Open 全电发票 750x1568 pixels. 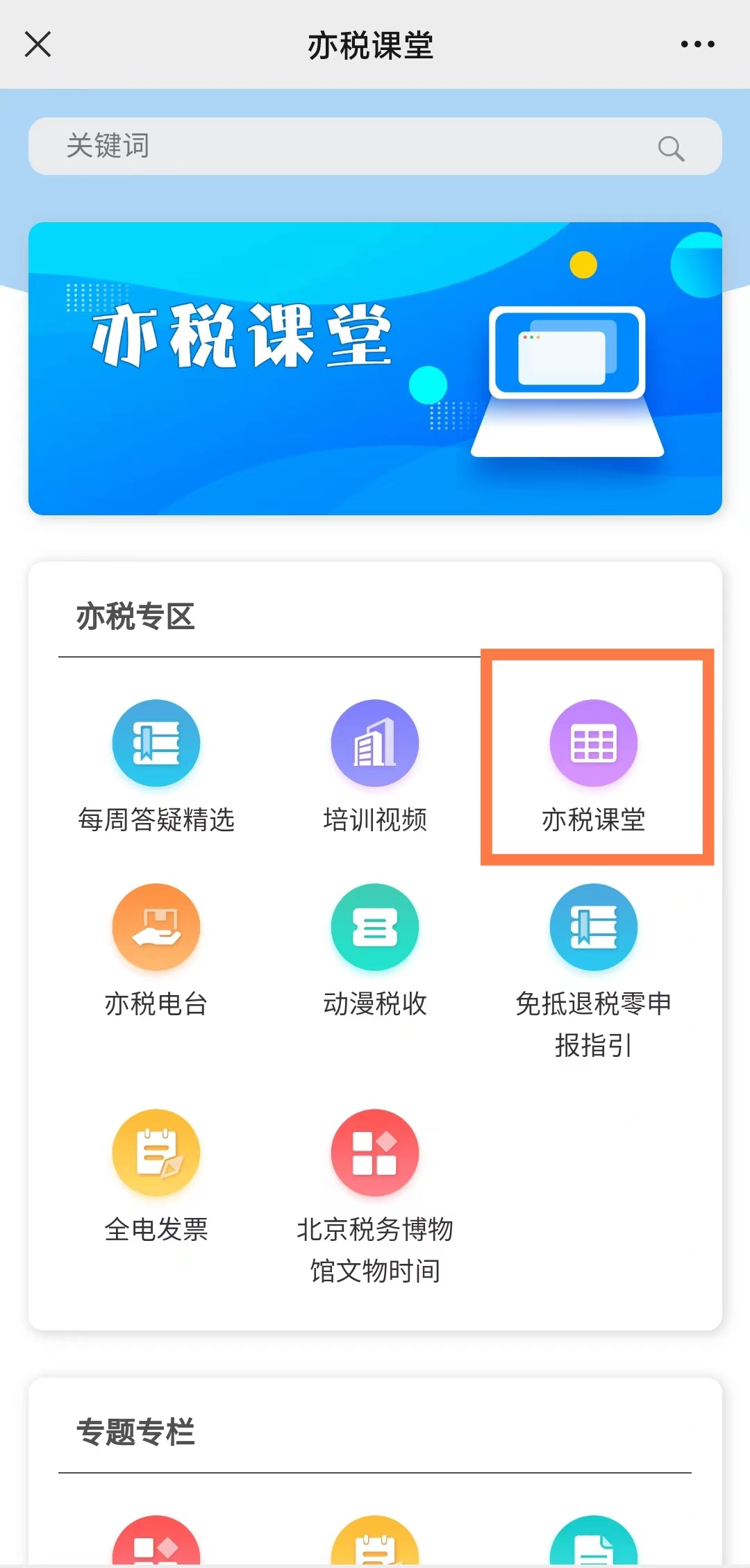(x=156, y=1174)
